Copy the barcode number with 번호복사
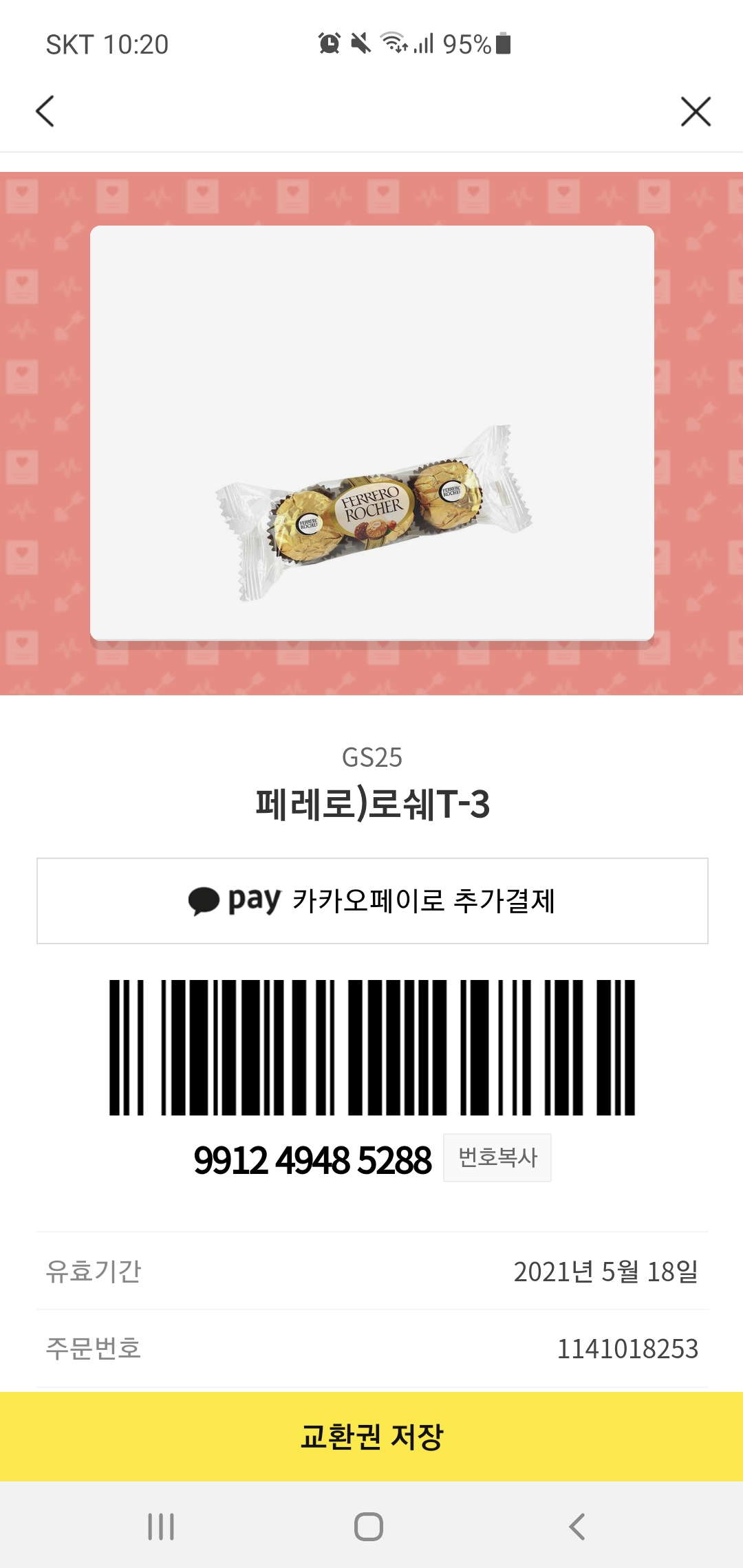This screenshot has width=743, height=1568. point(497,1157)
